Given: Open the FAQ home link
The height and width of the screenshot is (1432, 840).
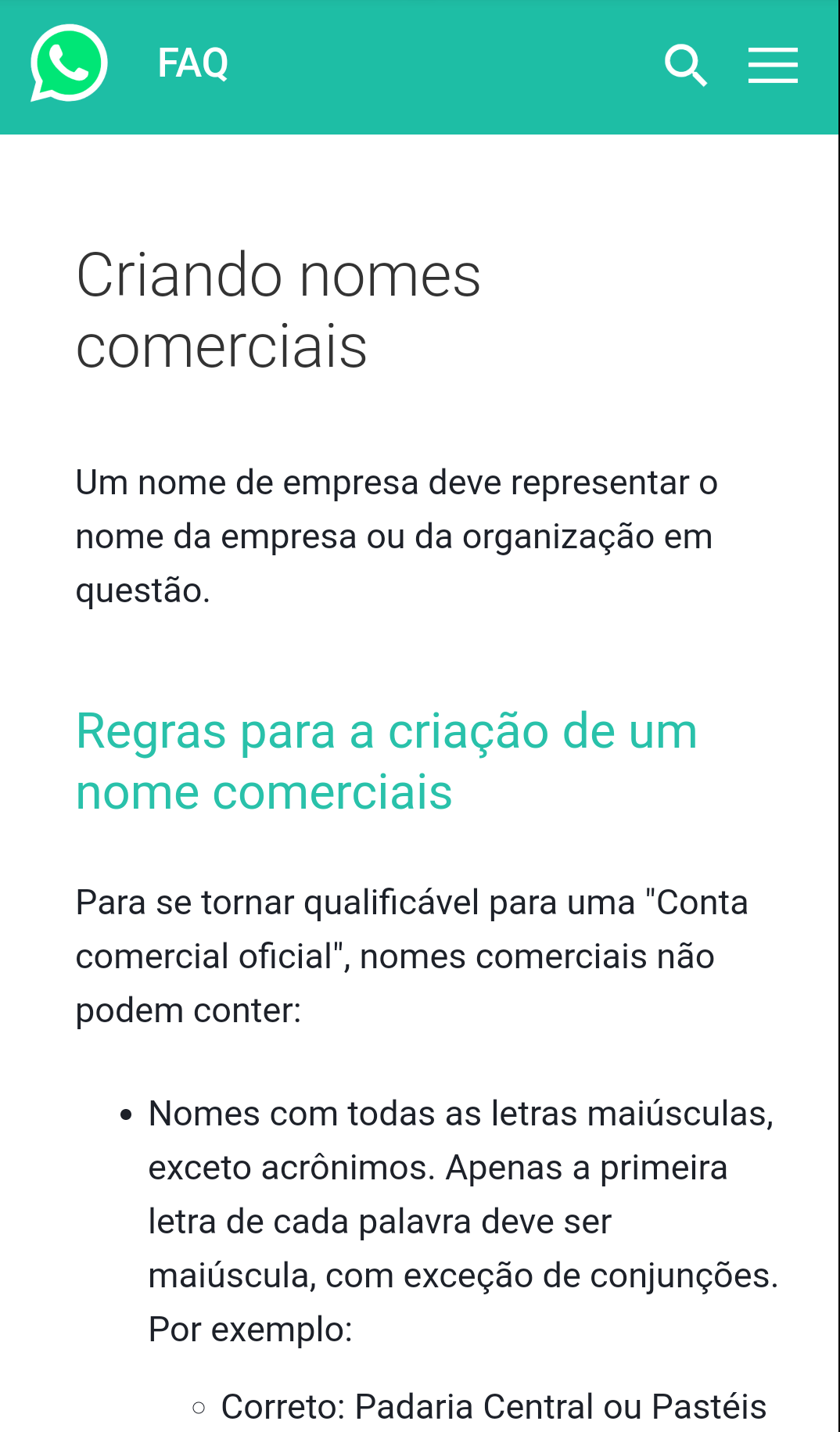Looking at the screenshot, I should point(193,63).
